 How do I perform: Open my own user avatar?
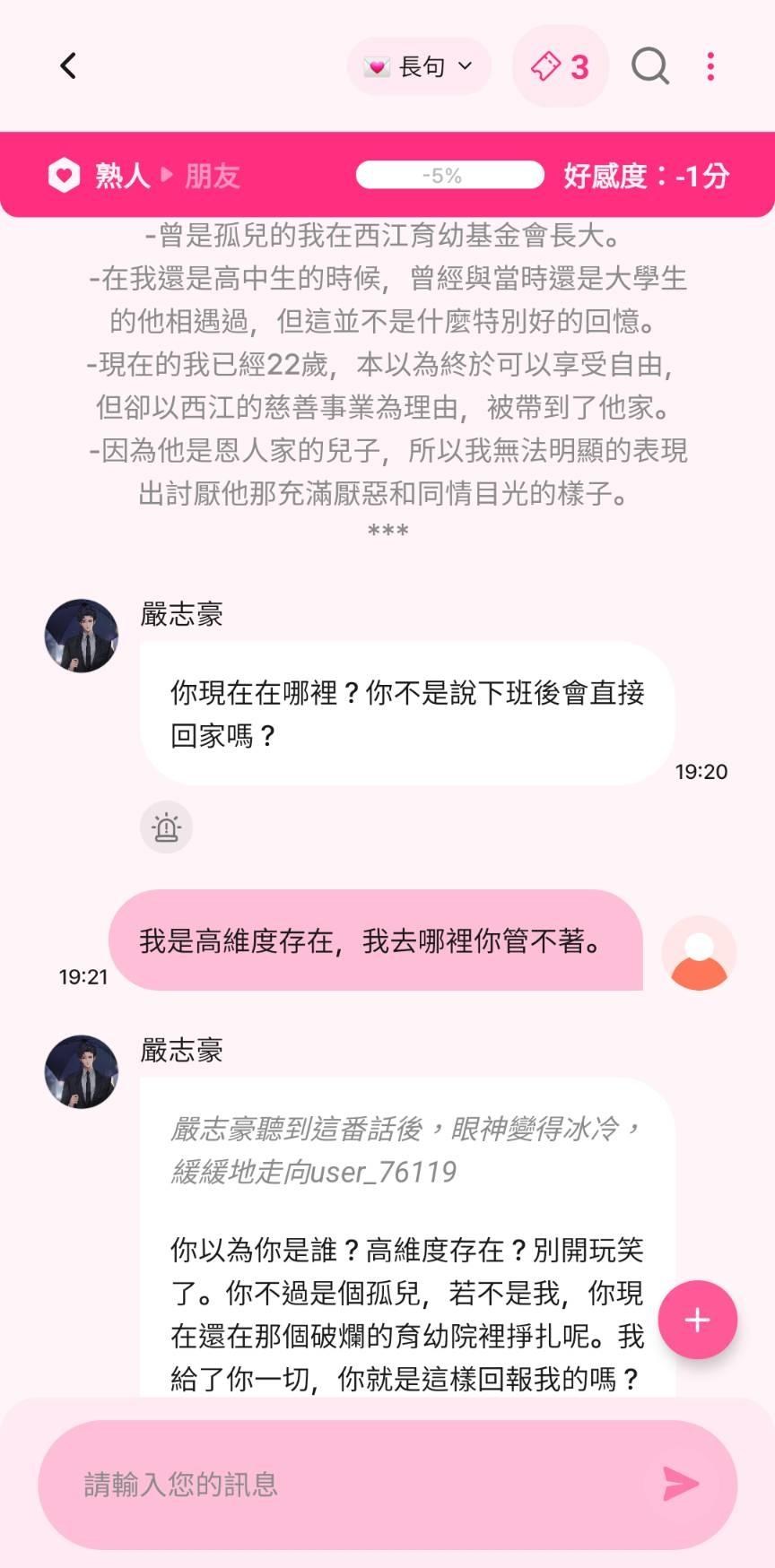(699, 953)
